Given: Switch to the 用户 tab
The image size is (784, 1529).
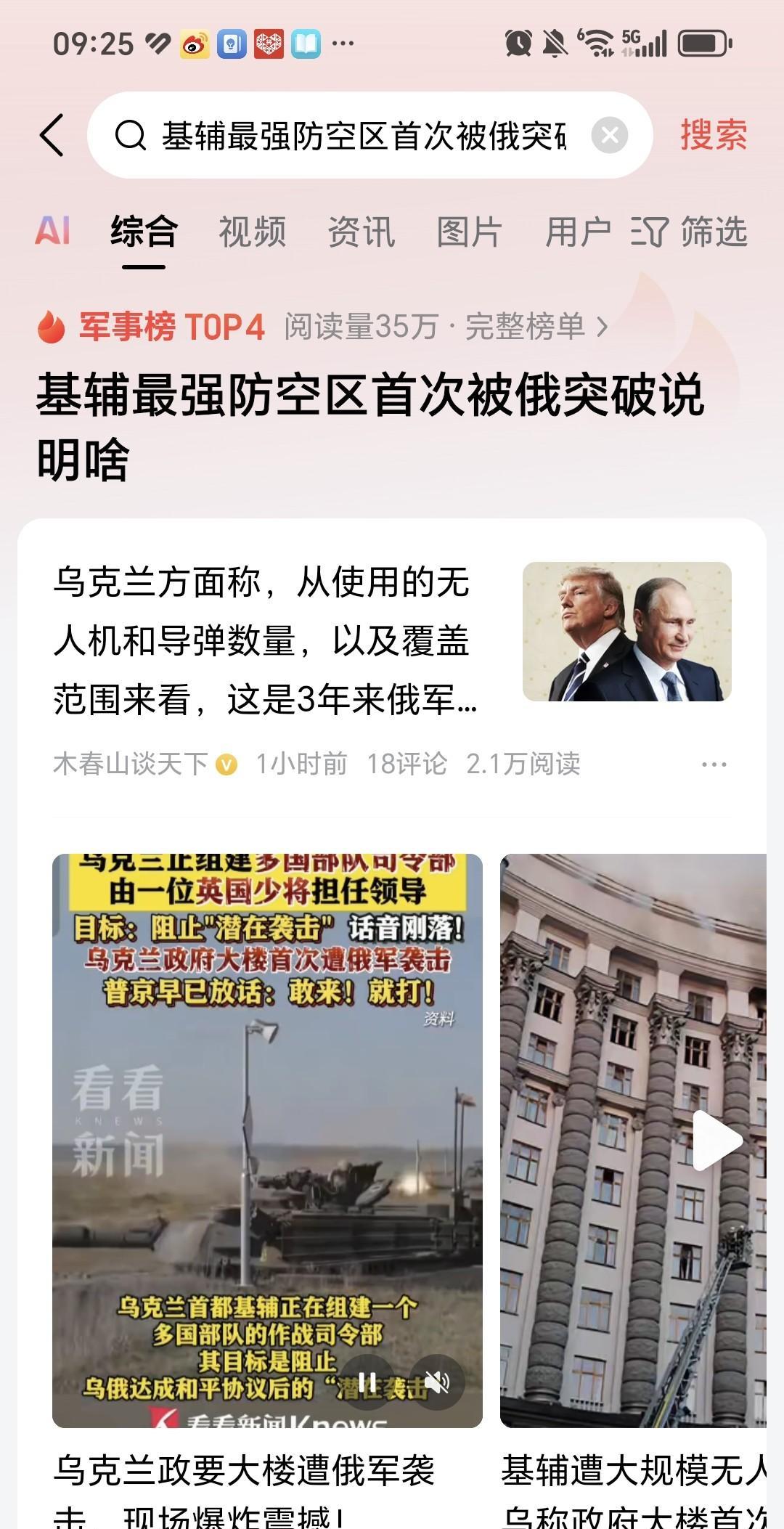Looking at the screenshot, I should pos(577,232).
